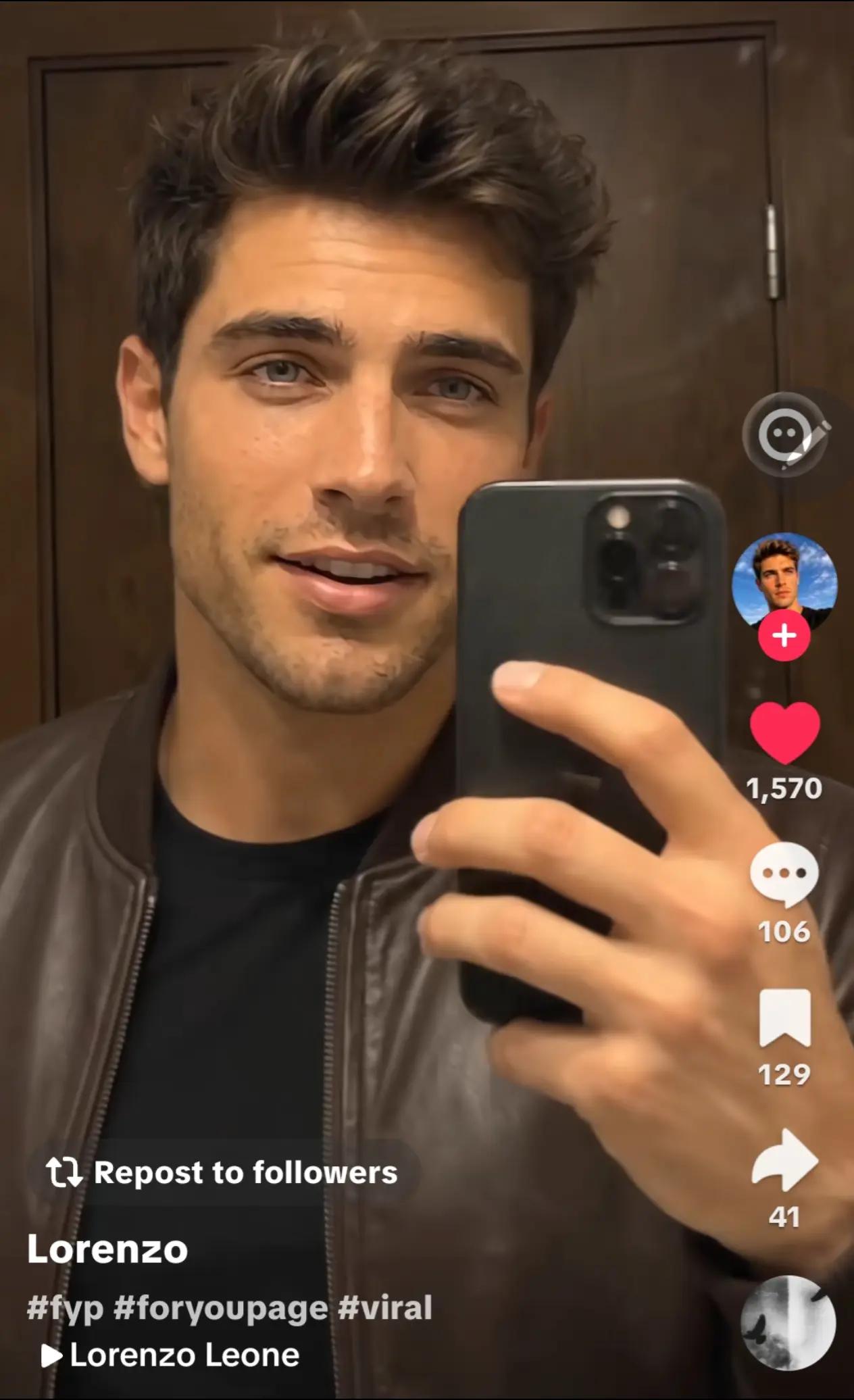This screenshot has width=854, height=1400.
Task: Bookmark this video to favorites
Action: coord(785,1018)
